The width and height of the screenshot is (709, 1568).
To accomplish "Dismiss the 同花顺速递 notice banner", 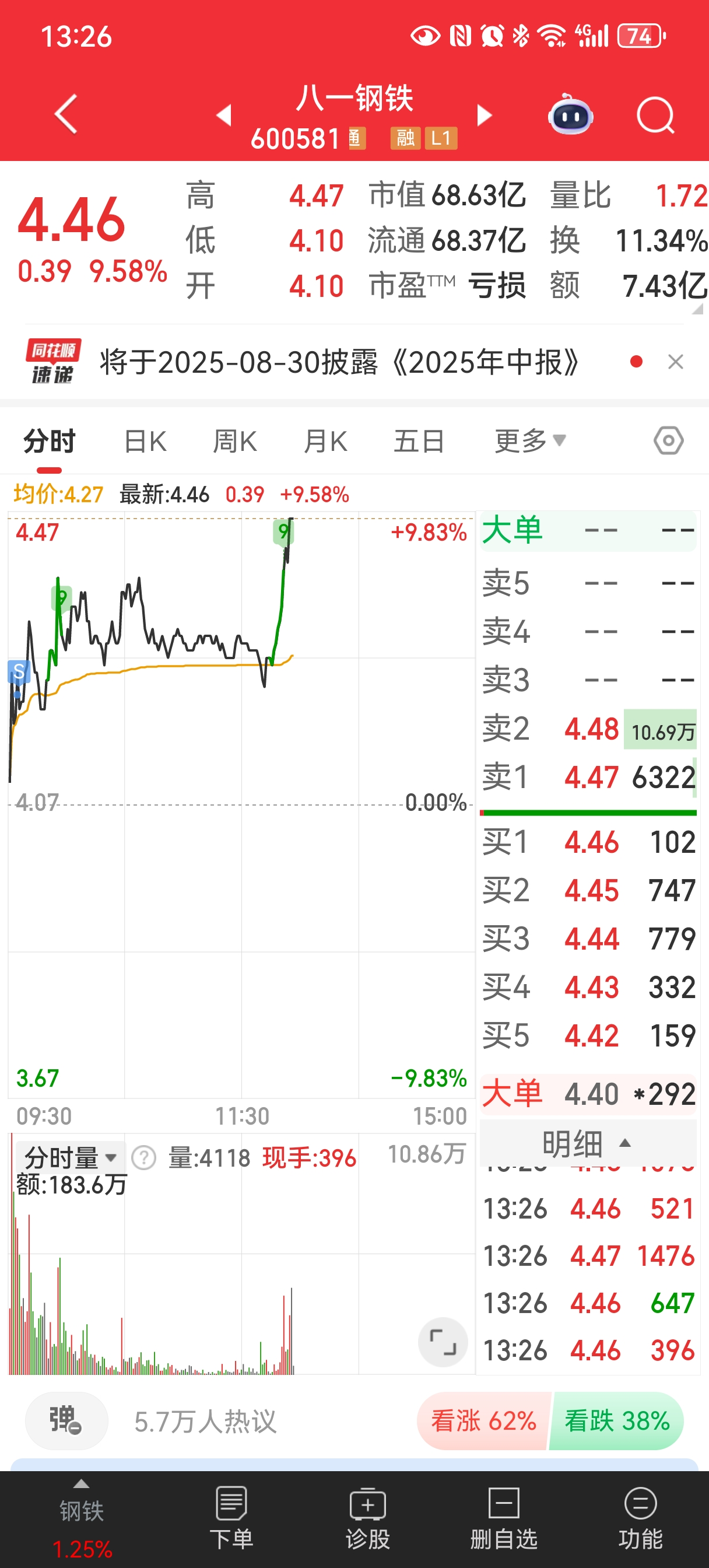I will pyautogui.click(x=676, y=362).
